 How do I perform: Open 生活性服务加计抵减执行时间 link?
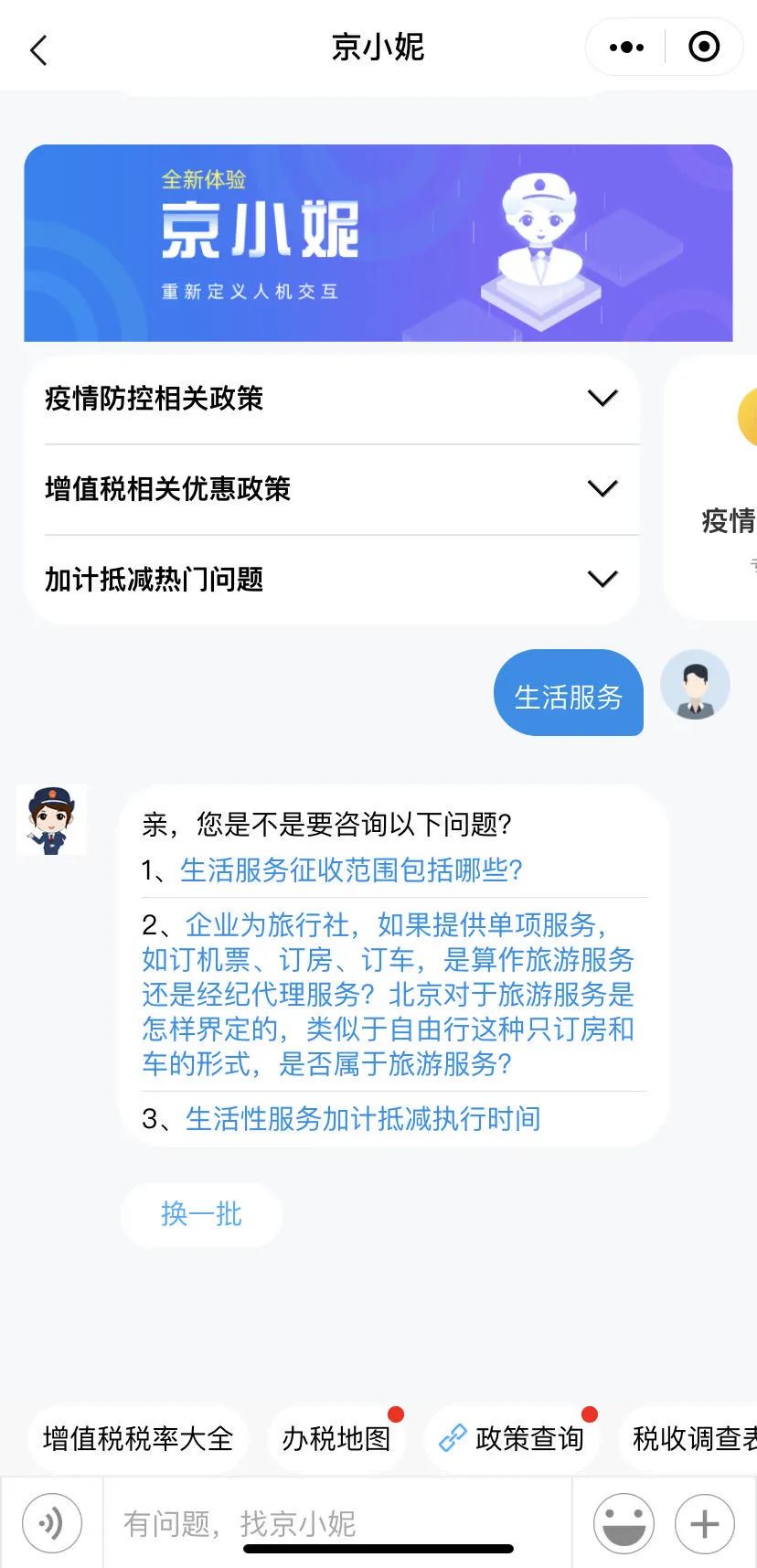pyautogui.click(x=363, y=1118)
